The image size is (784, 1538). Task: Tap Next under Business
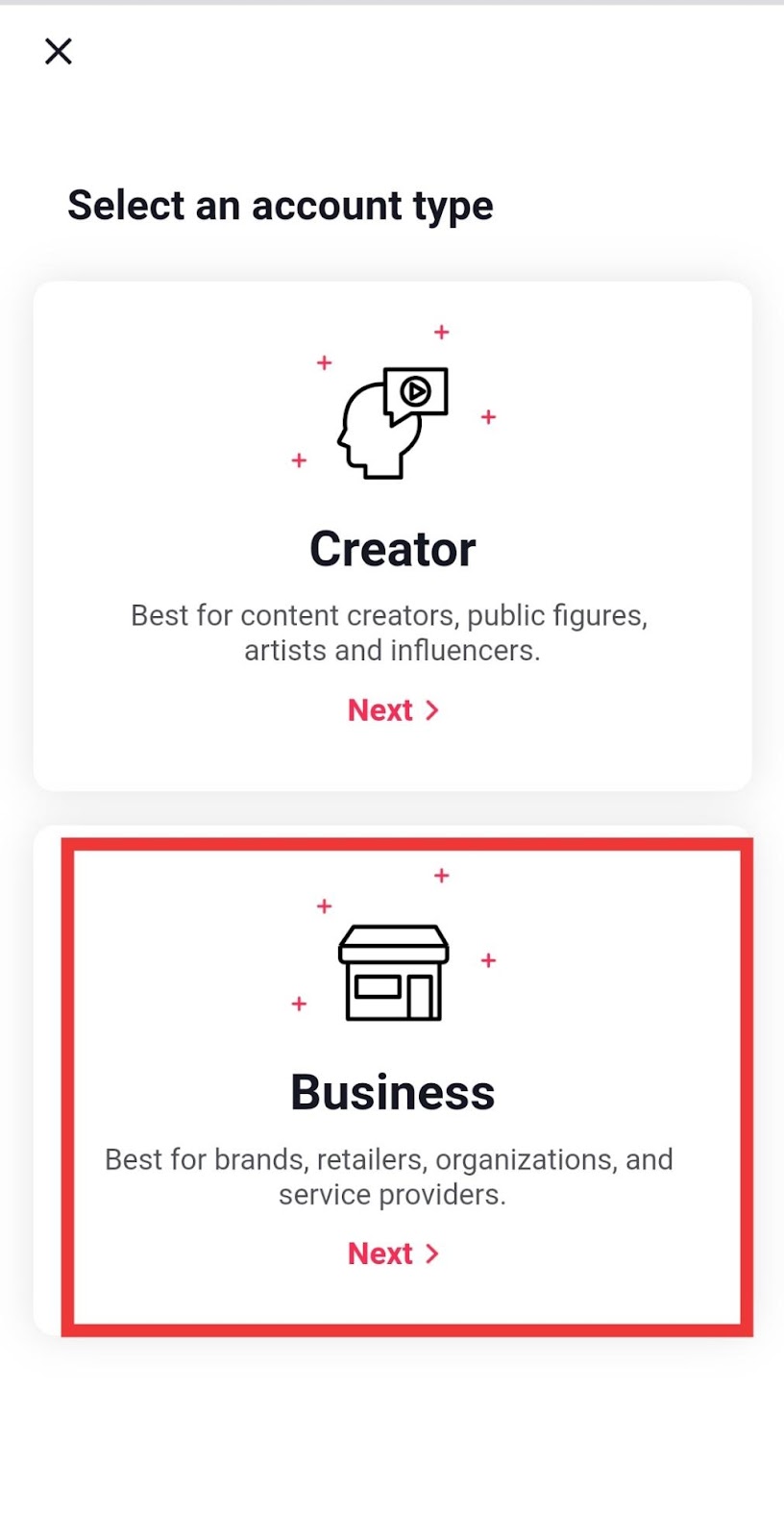(392, 1253)
